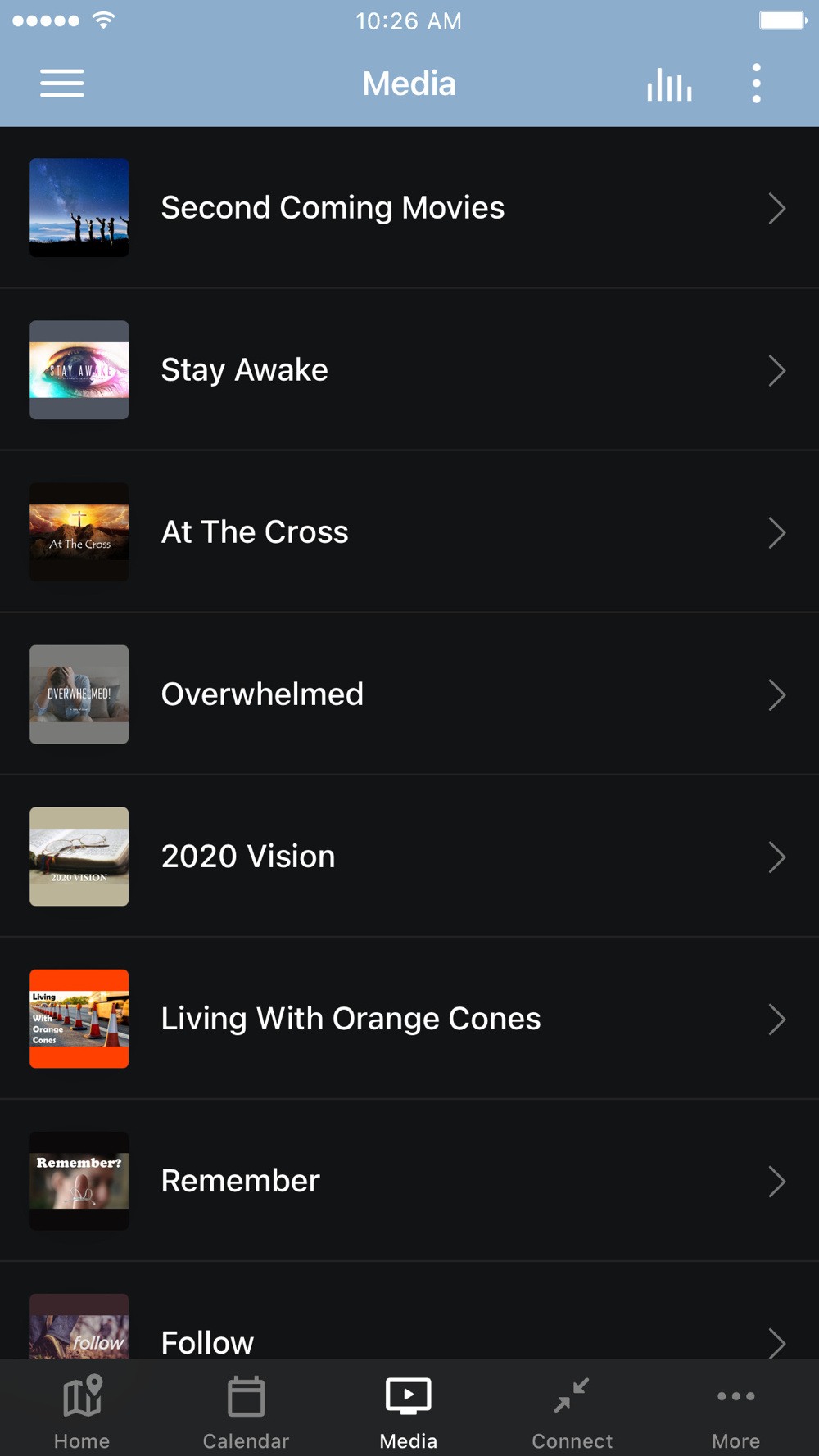
Task: Switch to the Connect tab
Action: (572, 1412)
